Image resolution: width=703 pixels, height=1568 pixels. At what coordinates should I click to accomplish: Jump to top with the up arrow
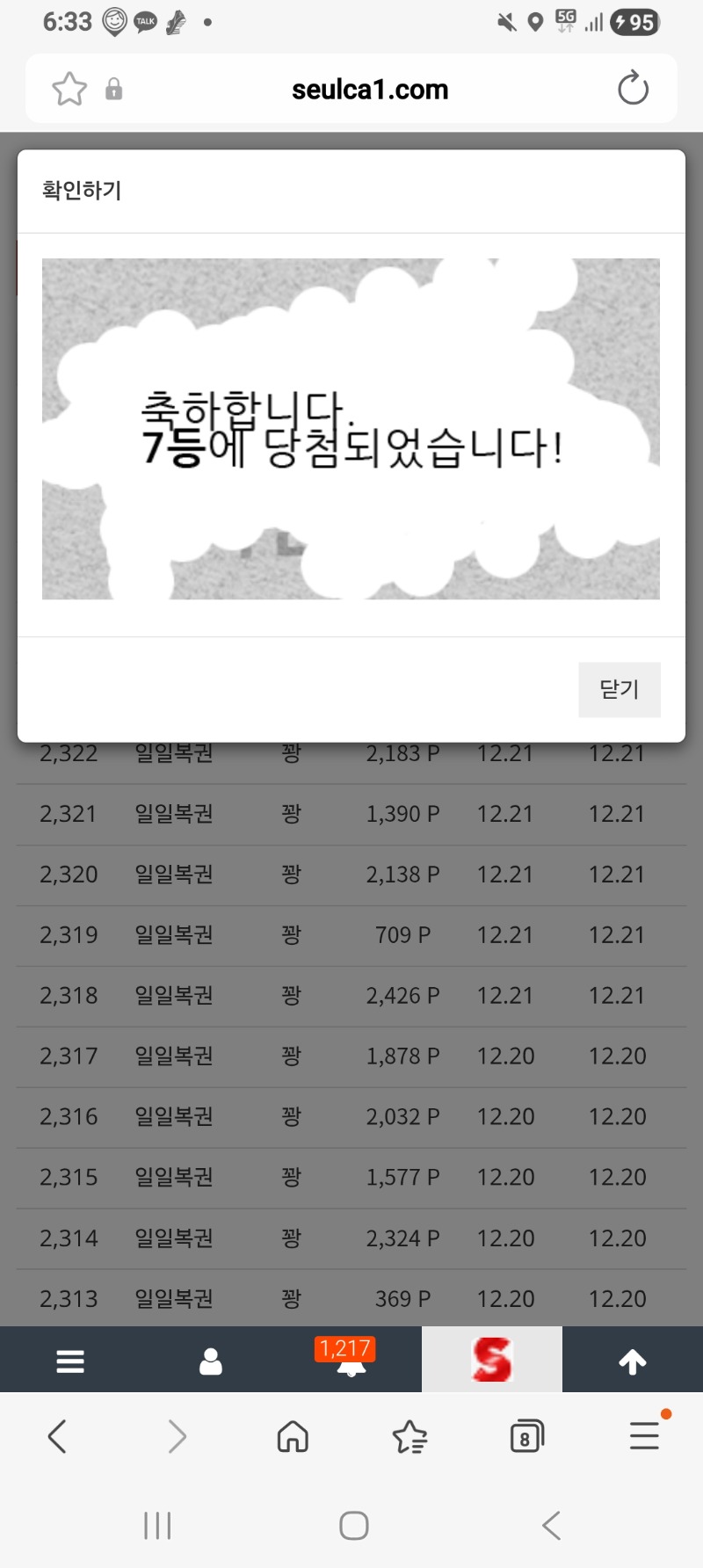(633, 1361)
